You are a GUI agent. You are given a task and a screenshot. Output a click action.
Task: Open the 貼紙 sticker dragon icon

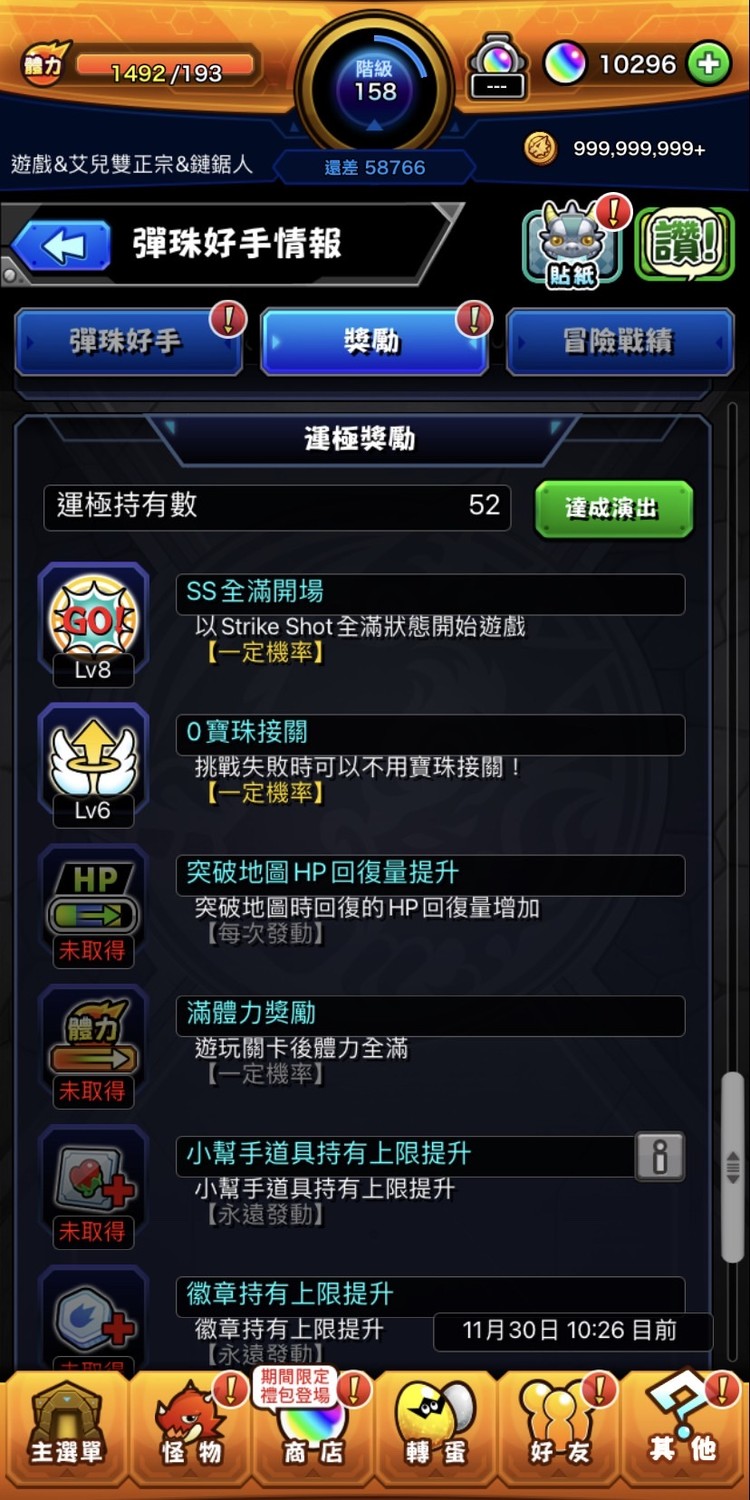pos(571,243)
